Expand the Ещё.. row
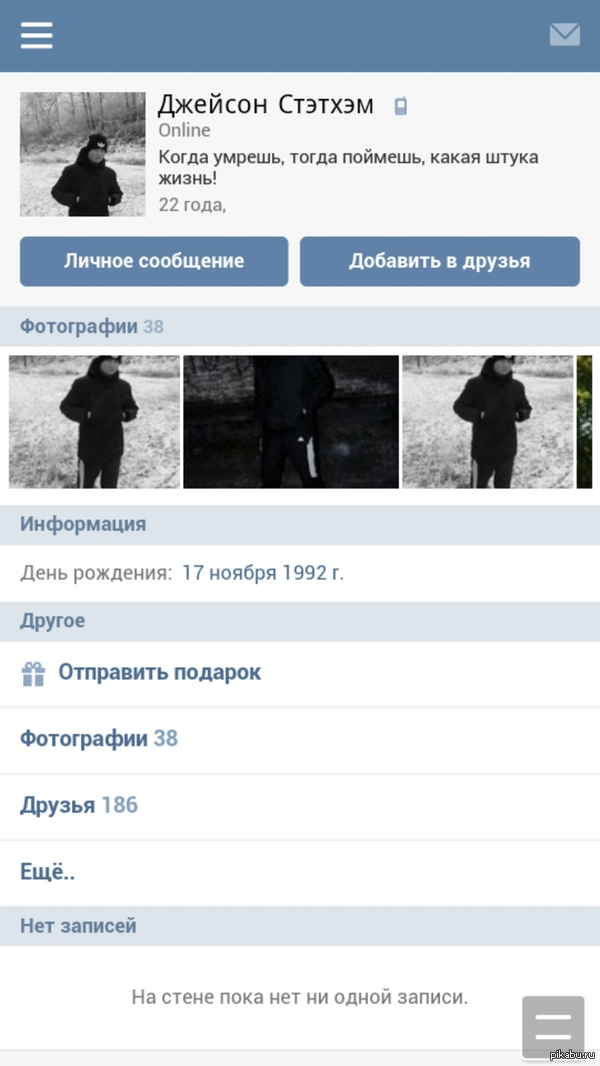The image size is (600, 1066). 48,872
